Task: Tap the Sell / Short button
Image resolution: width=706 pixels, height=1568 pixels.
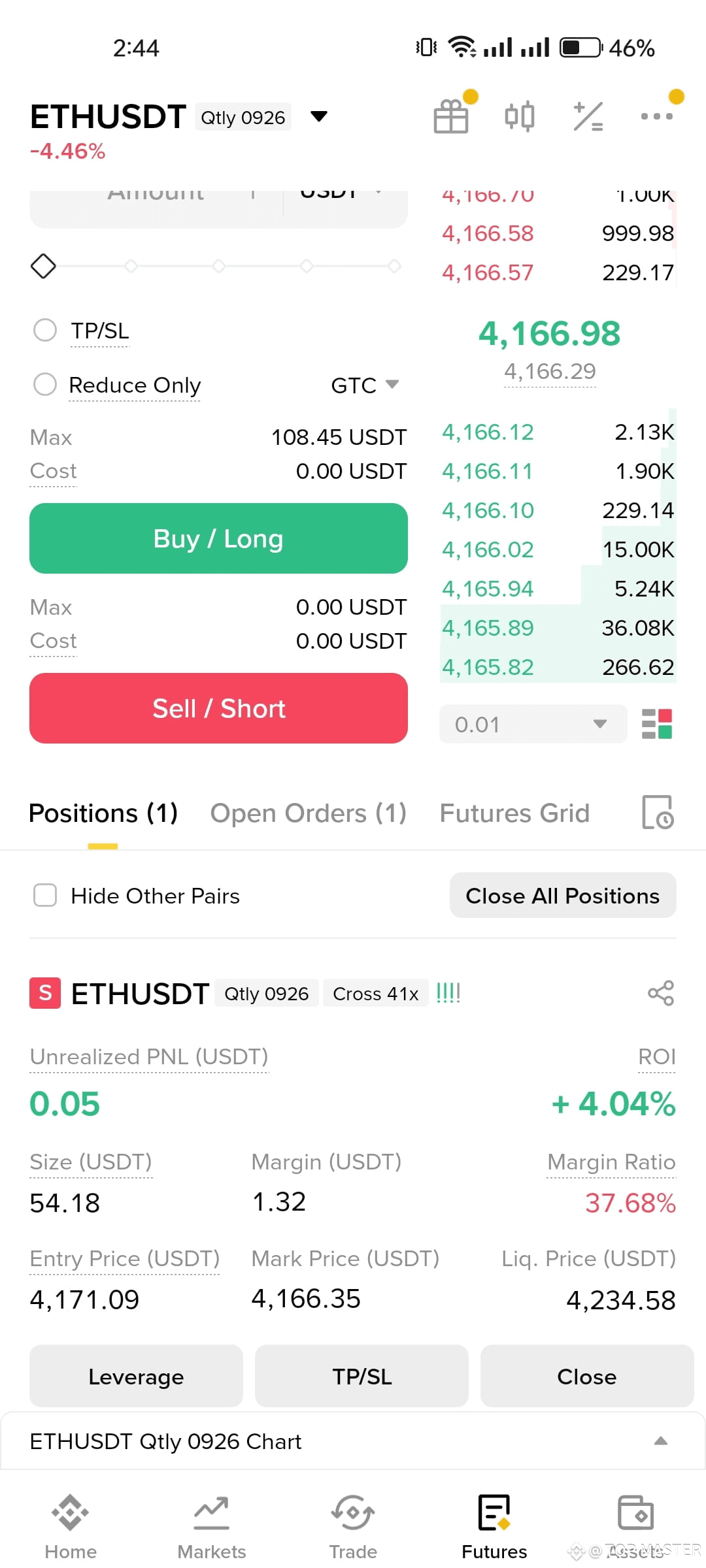Action: (218, 708)
